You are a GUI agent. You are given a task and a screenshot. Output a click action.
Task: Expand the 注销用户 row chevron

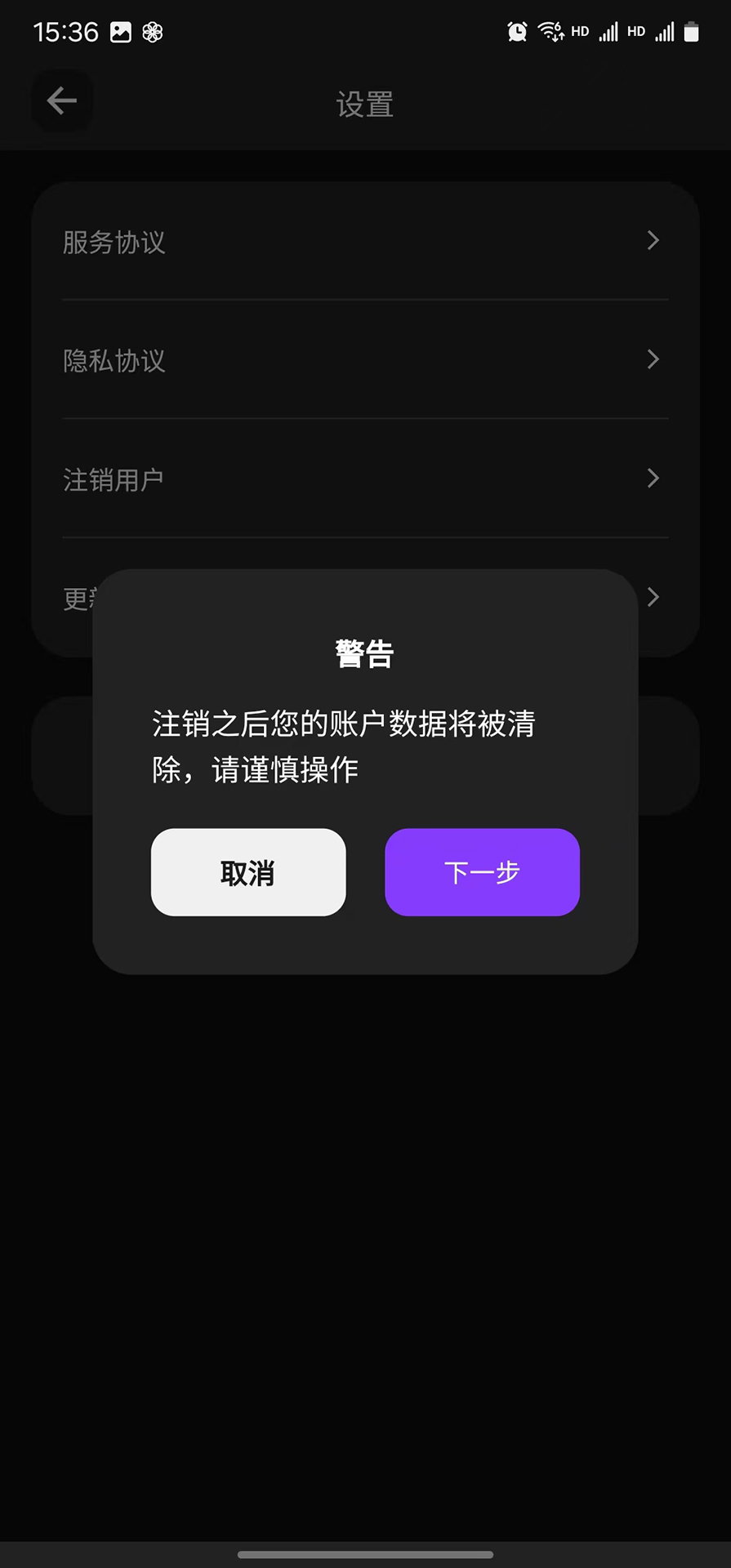653,479
